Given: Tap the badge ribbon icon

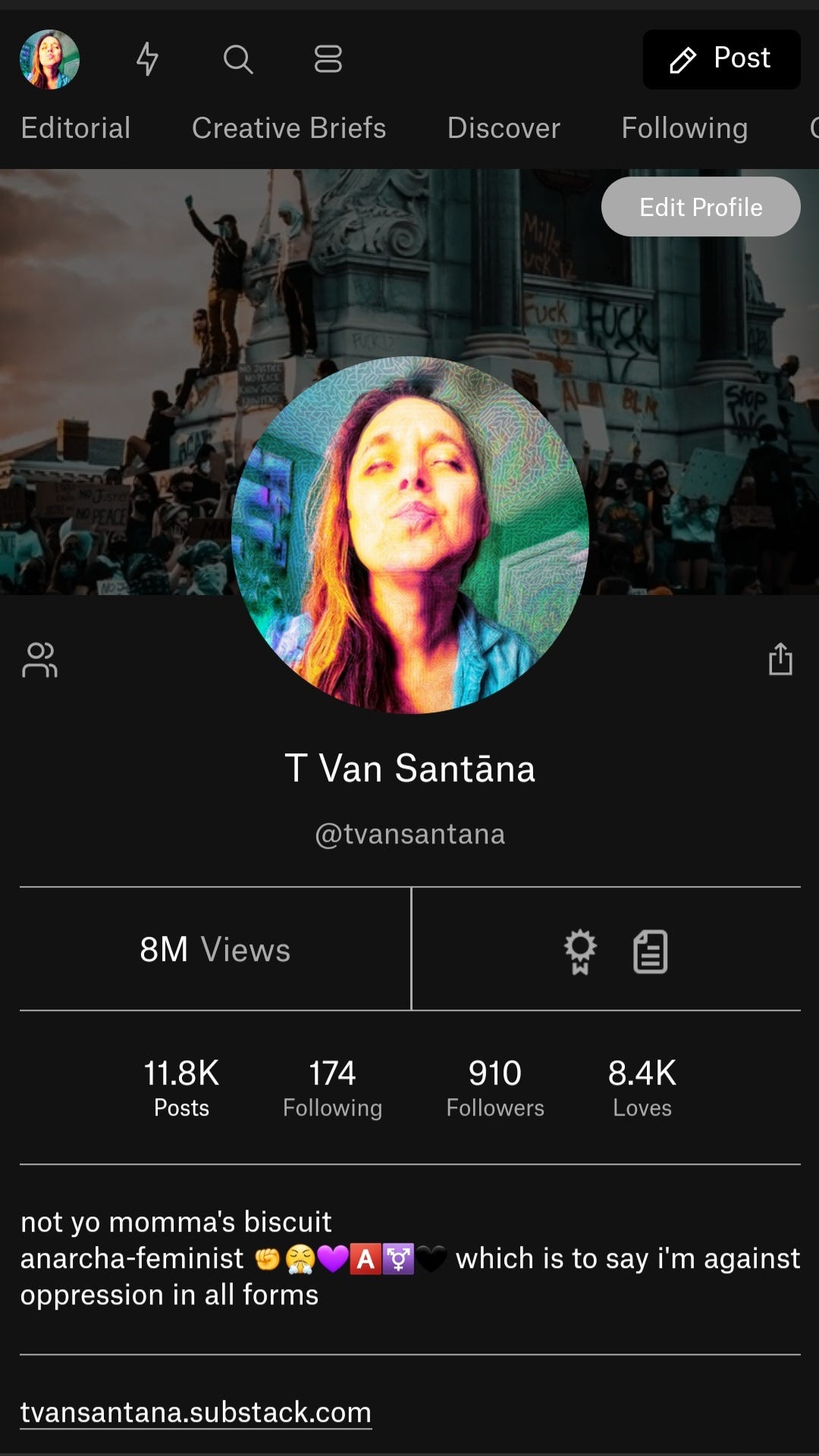Looking at the screenshot, I should (580, 951).
